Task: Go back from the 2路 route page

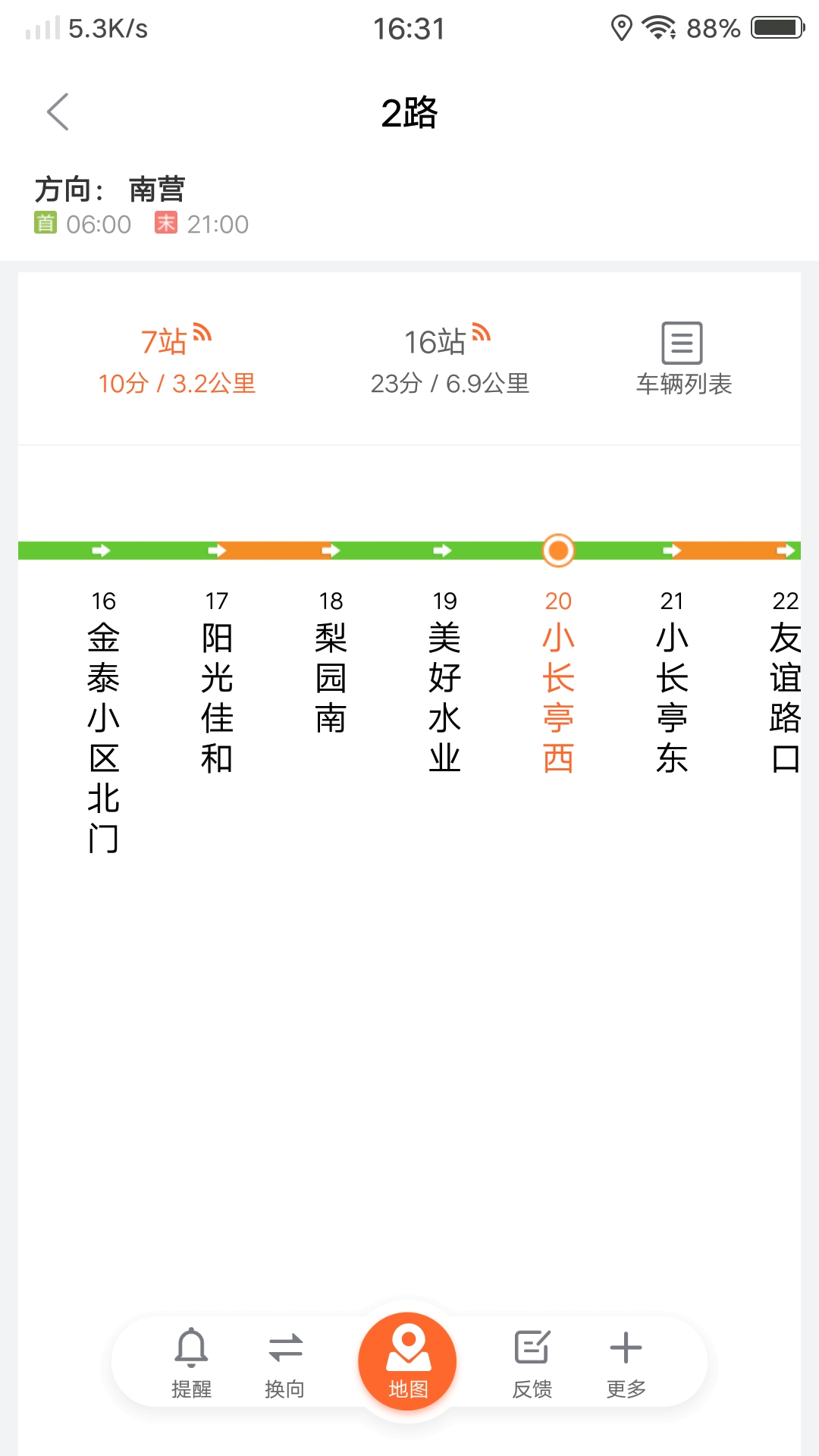Action: pyautogui.click(x=58, y=112)
